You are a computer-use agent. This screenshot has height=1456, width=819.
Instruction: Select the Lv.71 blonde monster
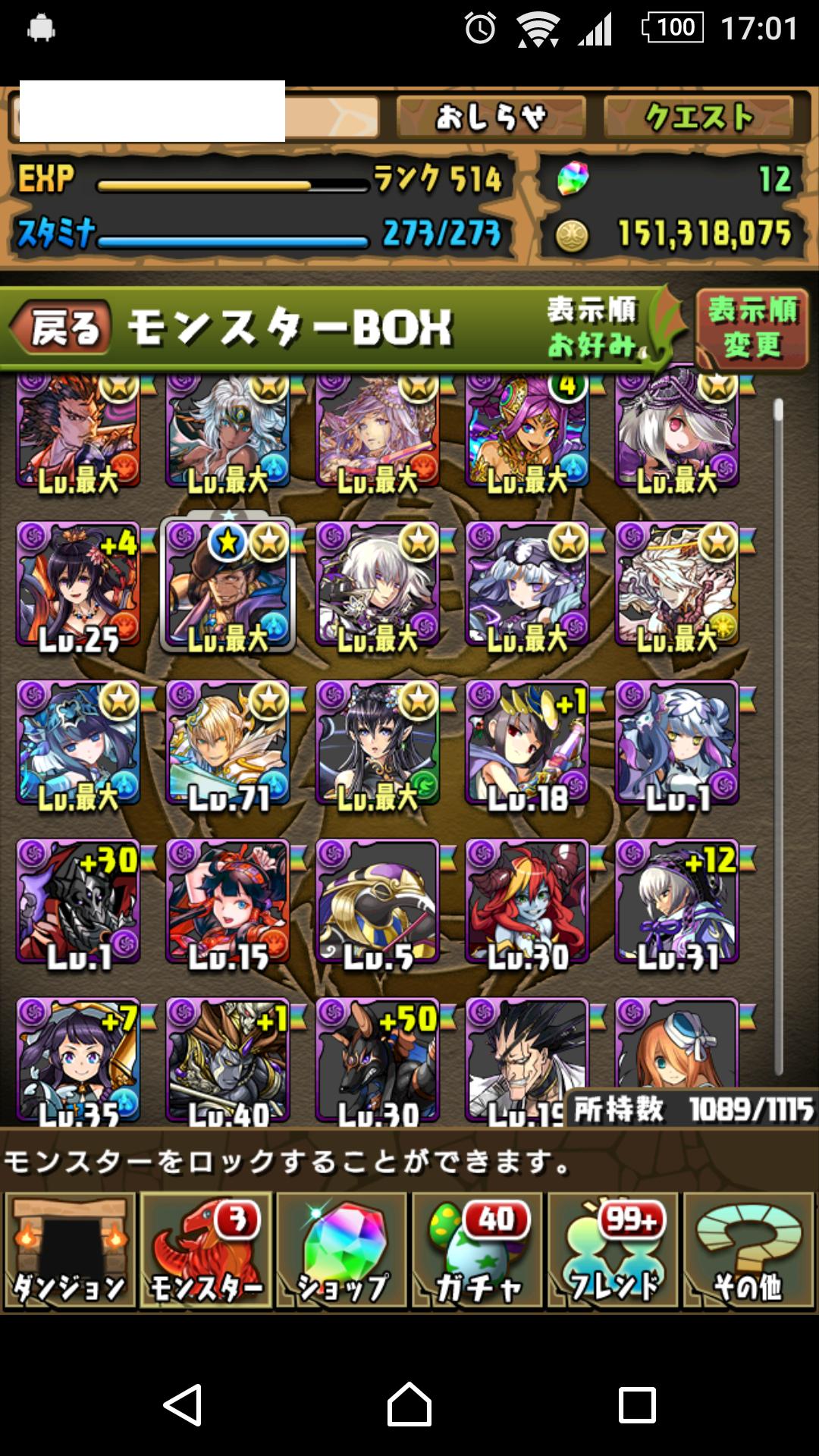coord(228,745)
